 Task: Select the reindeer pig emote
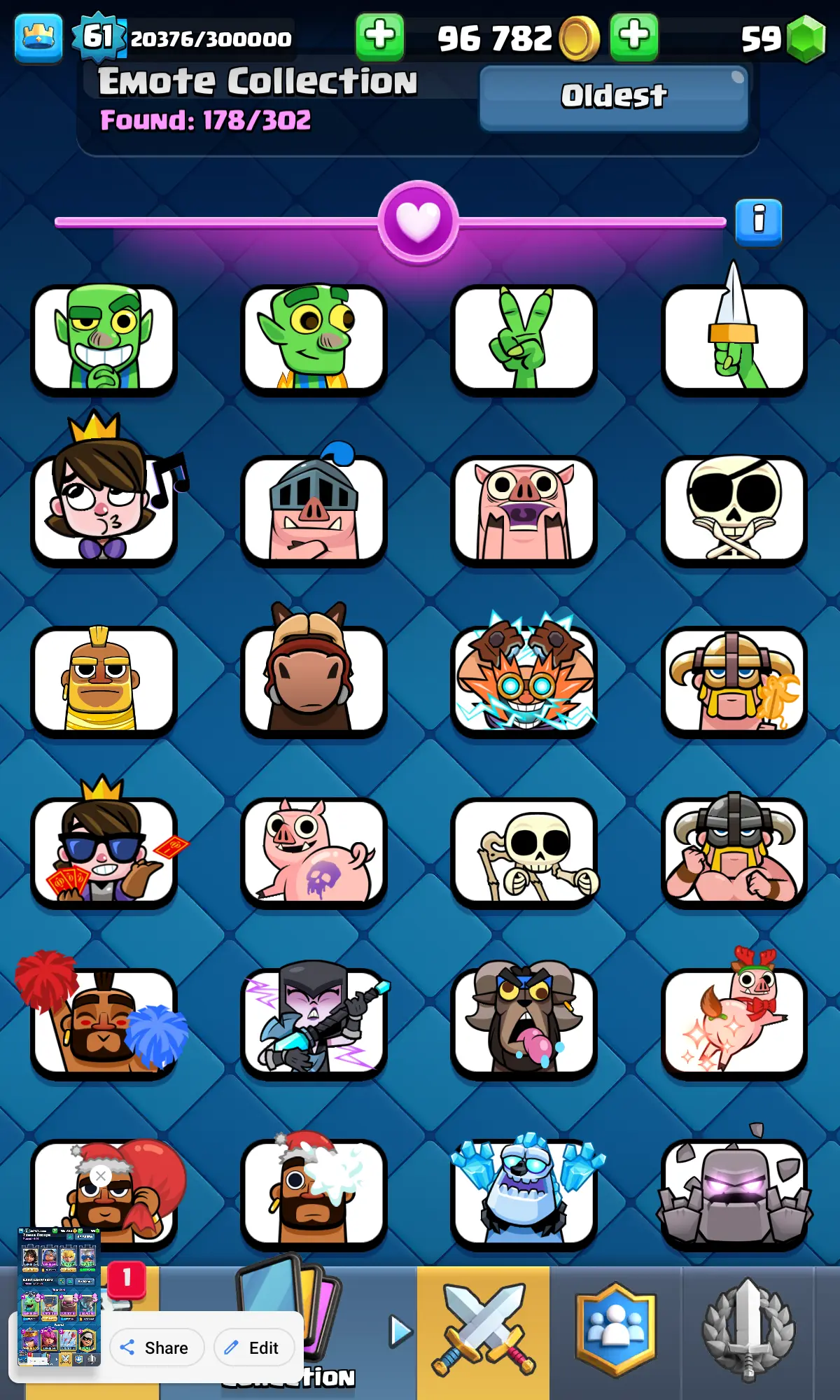734,1022
